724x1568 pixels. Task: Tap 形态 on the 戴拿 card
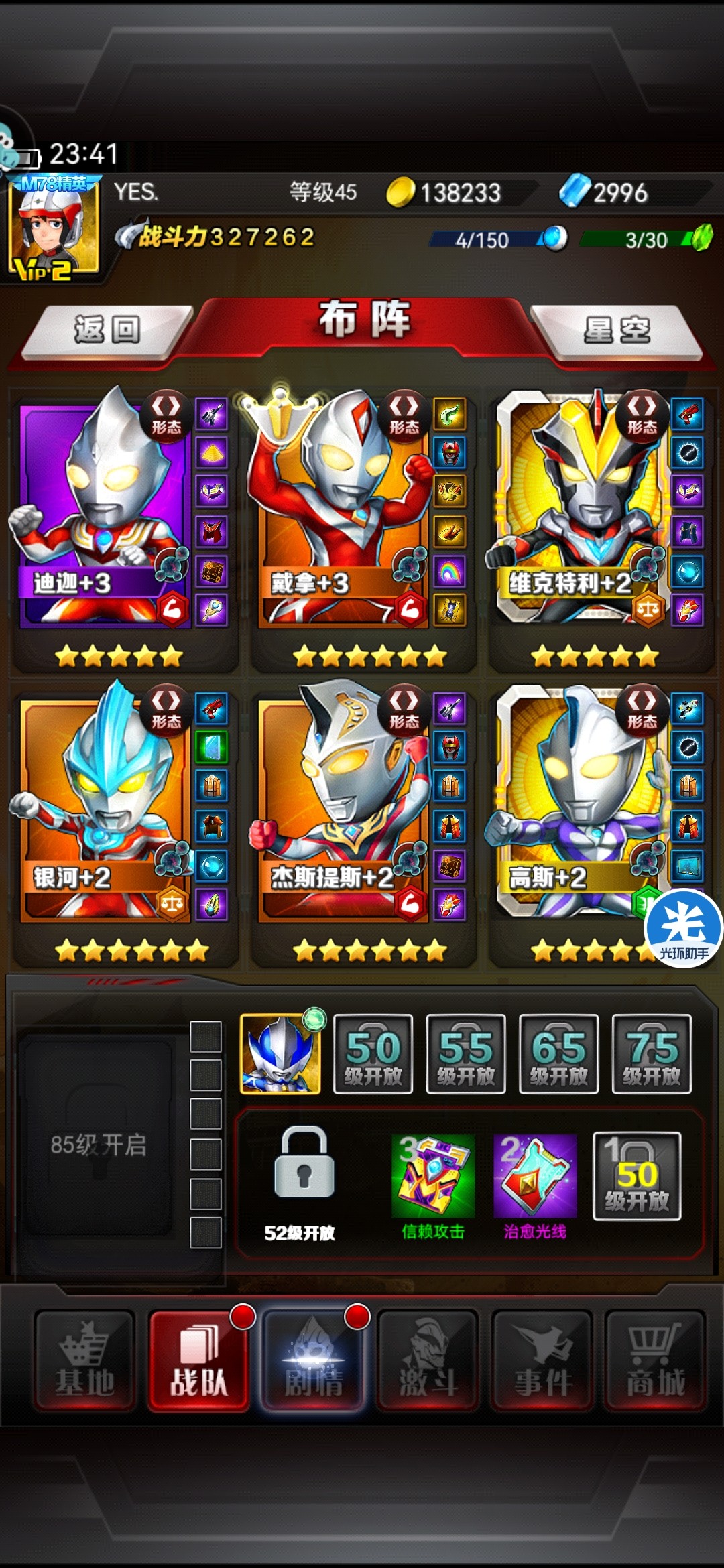pyautogui.click(x=404, y=413)
